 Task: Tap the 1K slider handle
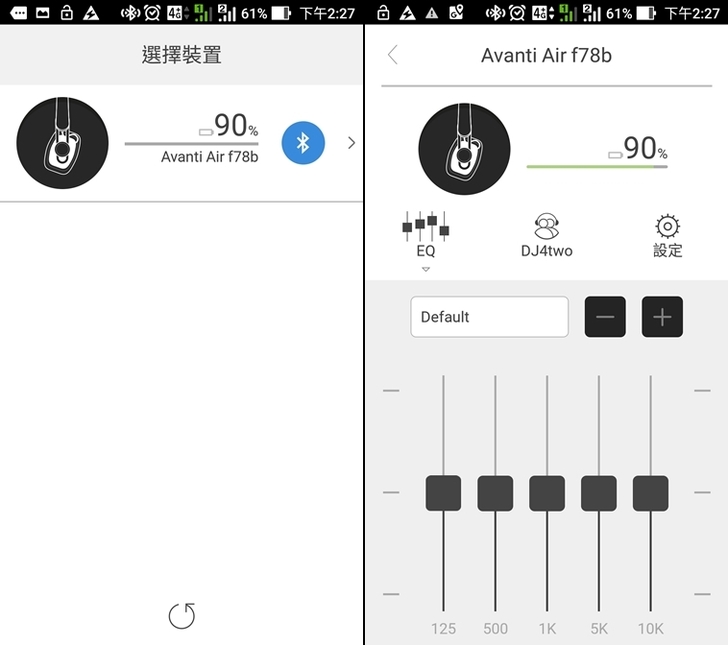click(x=547, y=493)
